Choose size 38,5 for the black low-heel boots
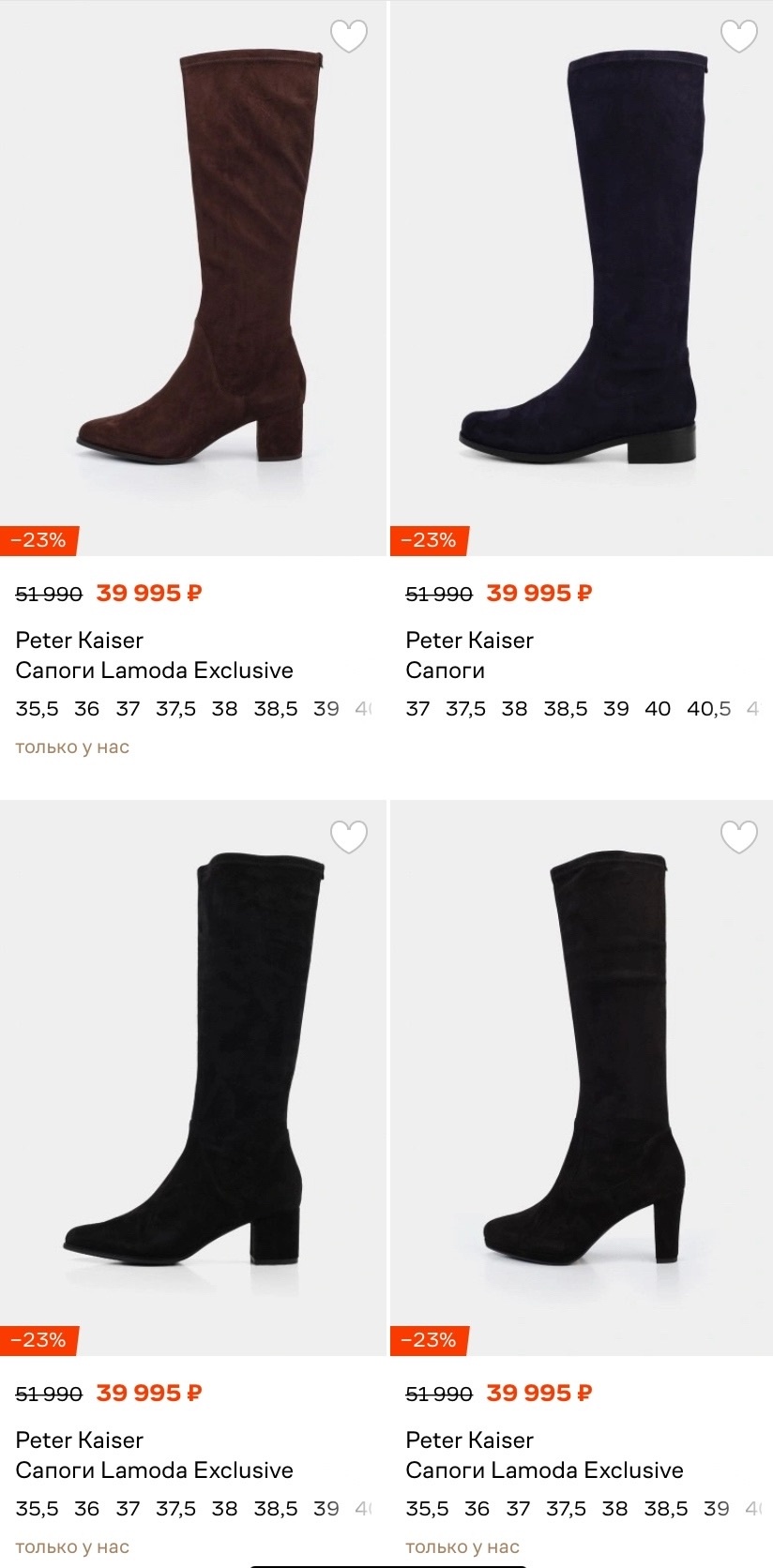 click(x=277, y=1509)
